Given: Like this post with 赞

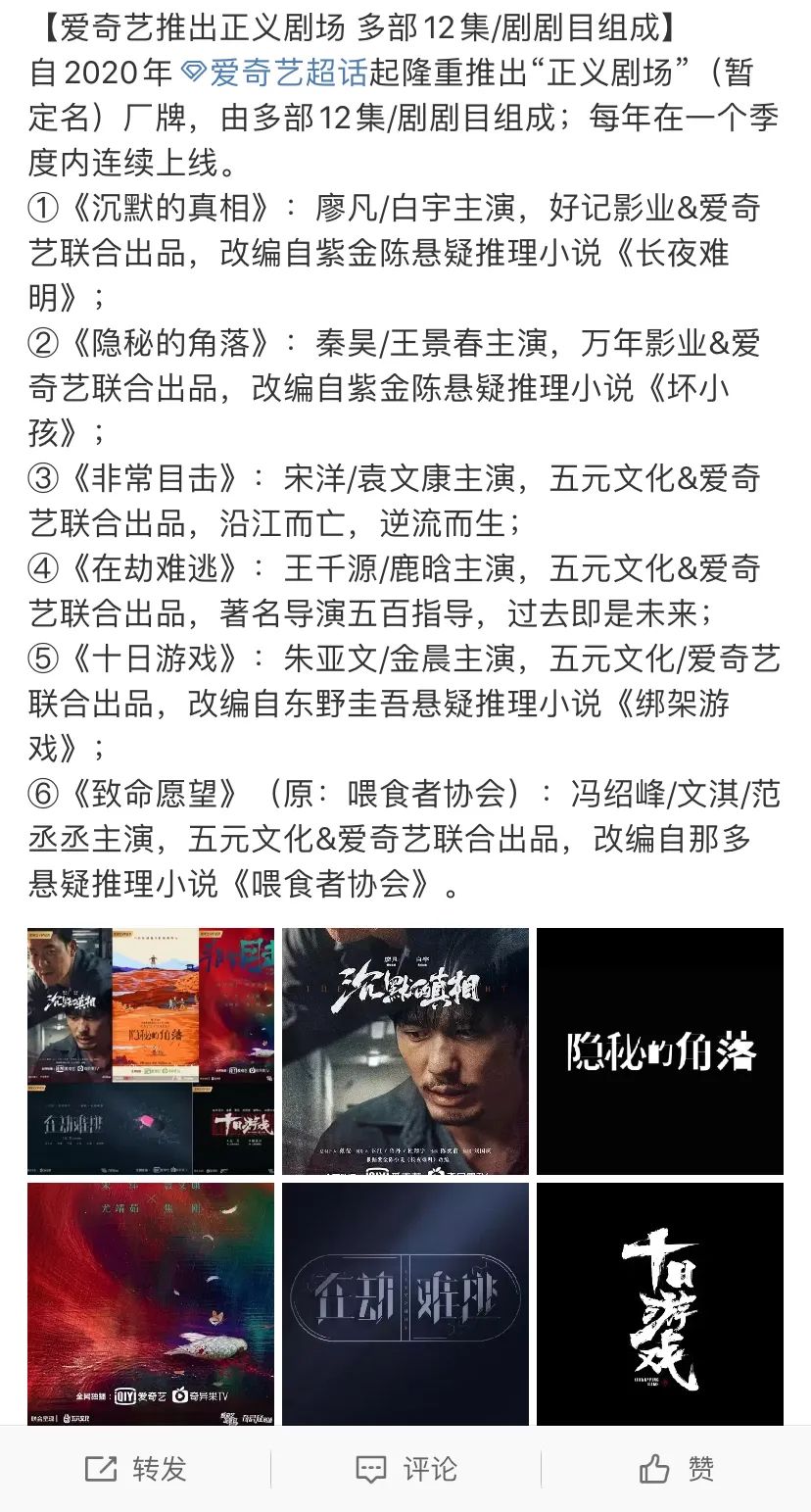Looking at the screenshot, I should (676, 1469).
